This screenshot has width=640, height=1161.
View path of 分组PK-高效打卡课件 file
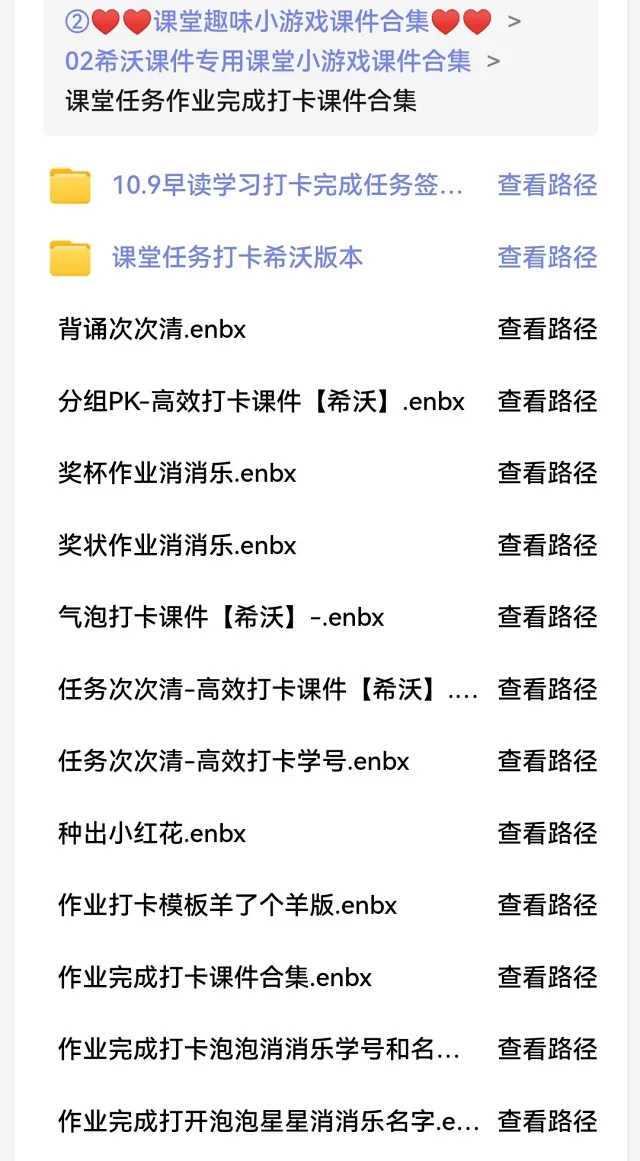547,401
